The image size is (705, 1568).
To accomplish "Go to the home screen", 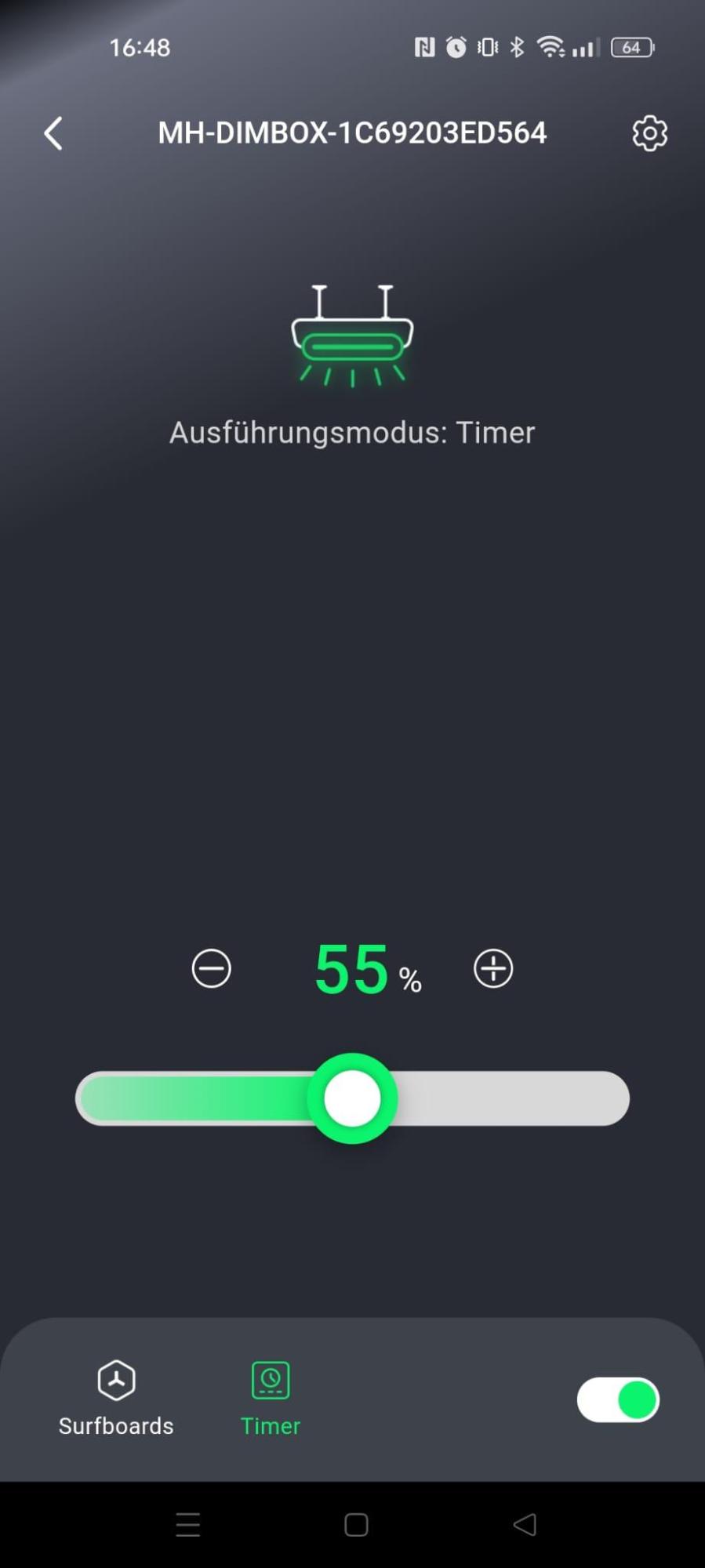I will tap(356, 1525).
